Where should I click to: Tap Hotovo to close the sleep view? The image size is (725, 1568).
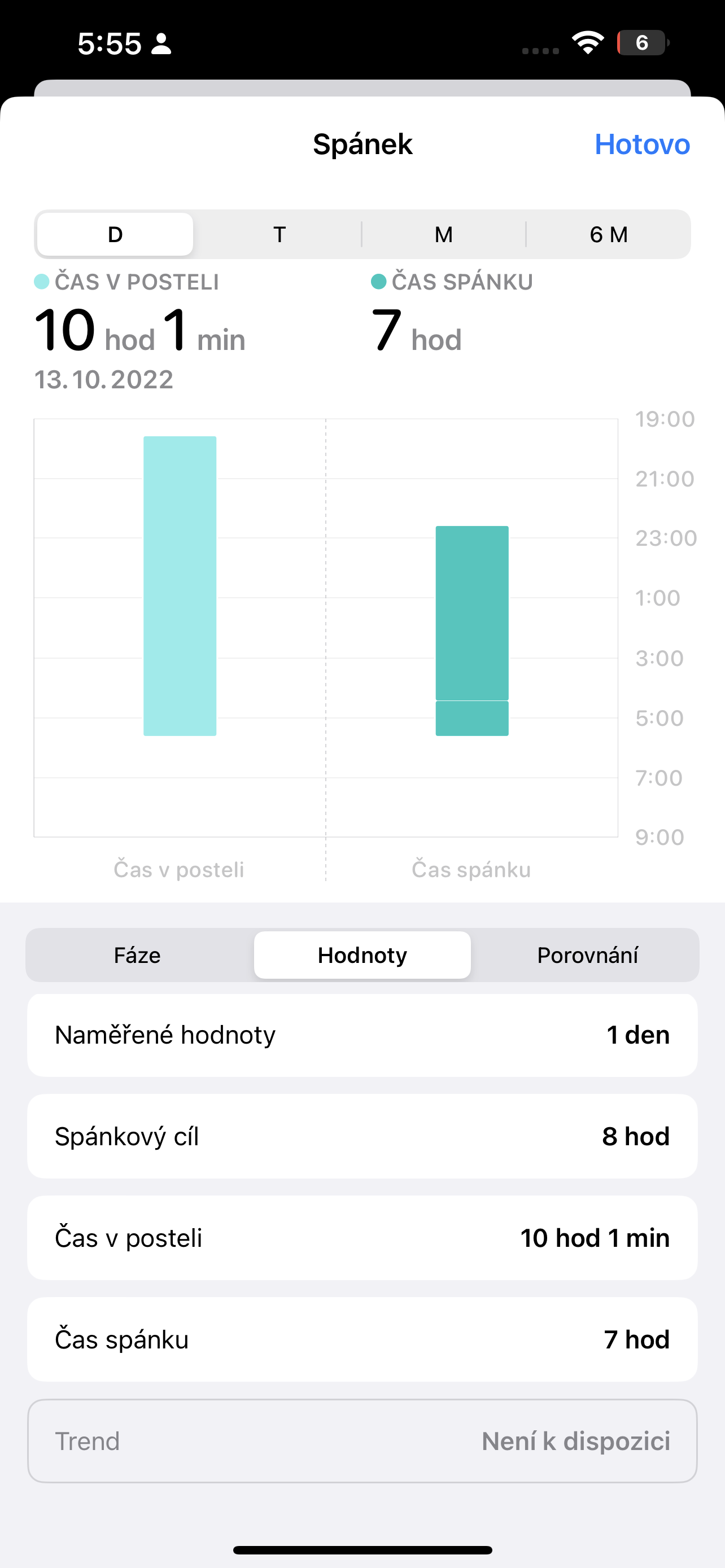(641, 144)
